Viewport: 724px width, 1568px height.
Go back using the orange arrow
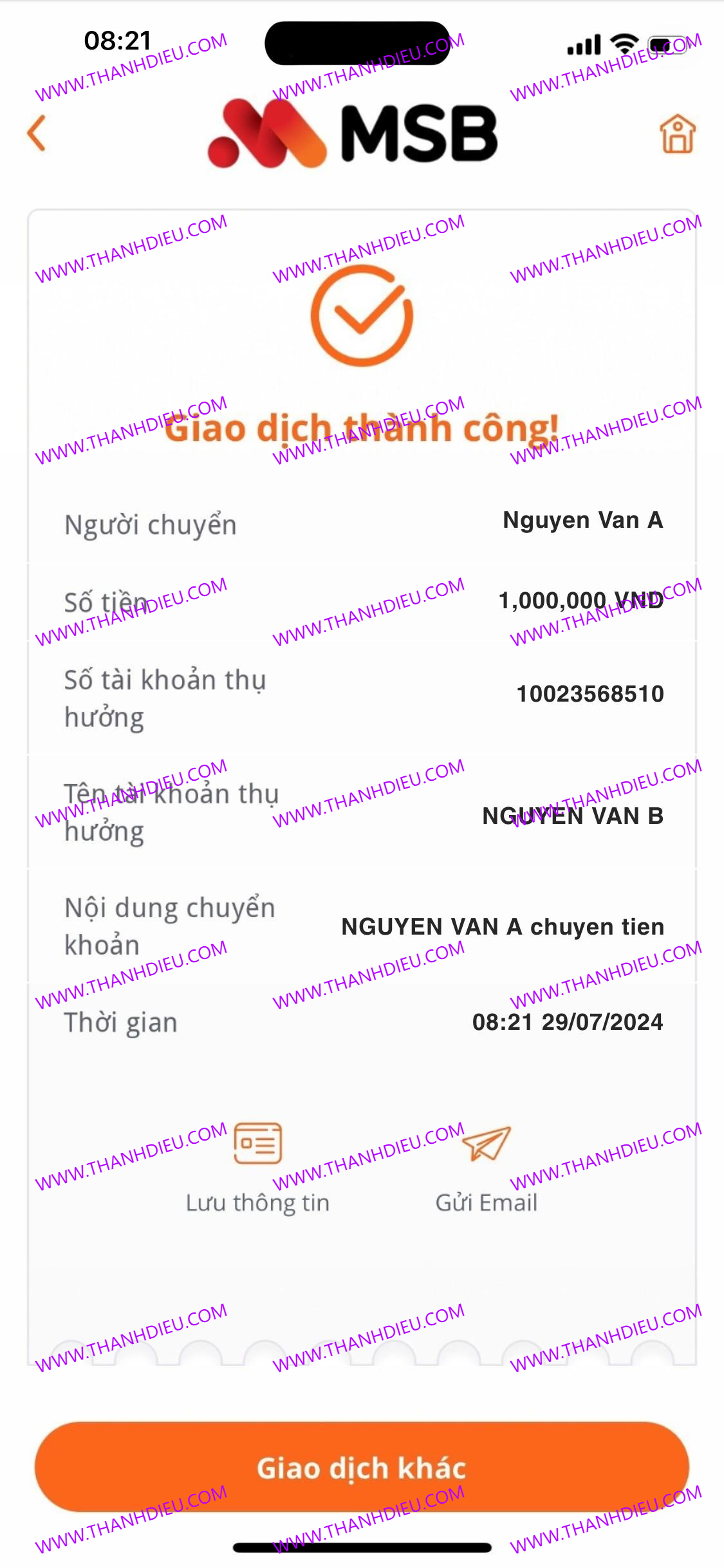37,133
